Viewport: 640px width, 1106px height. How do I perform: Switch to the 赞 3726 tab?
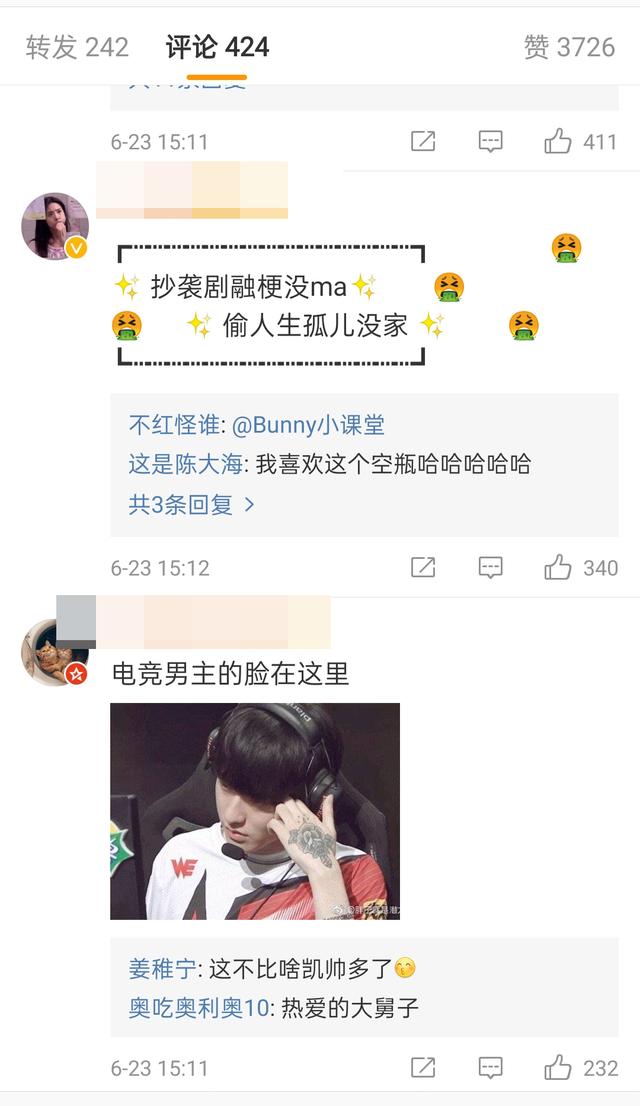pos(569,47)
